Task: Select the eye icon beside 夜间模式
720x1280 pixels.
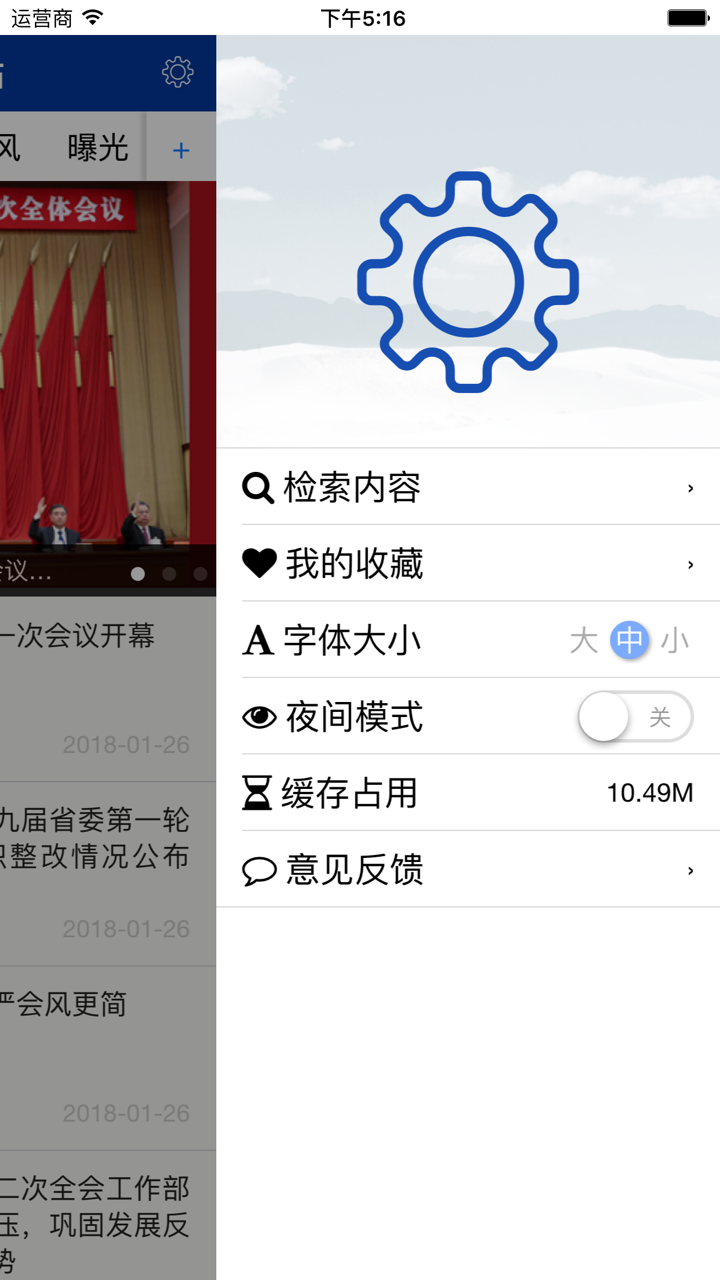Action: (x=258, y=717)
